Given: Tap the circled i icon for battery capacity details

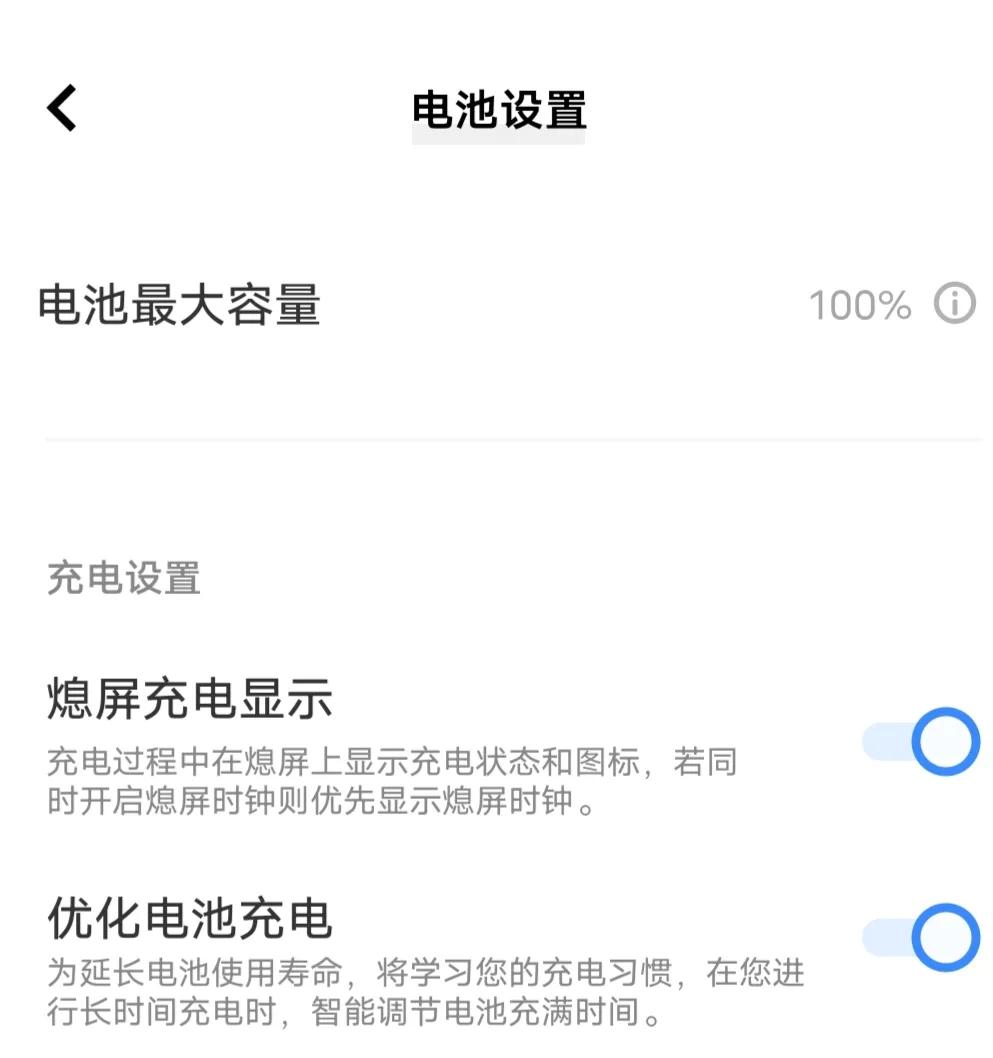Looking at the screenshot, I should 953,303.
